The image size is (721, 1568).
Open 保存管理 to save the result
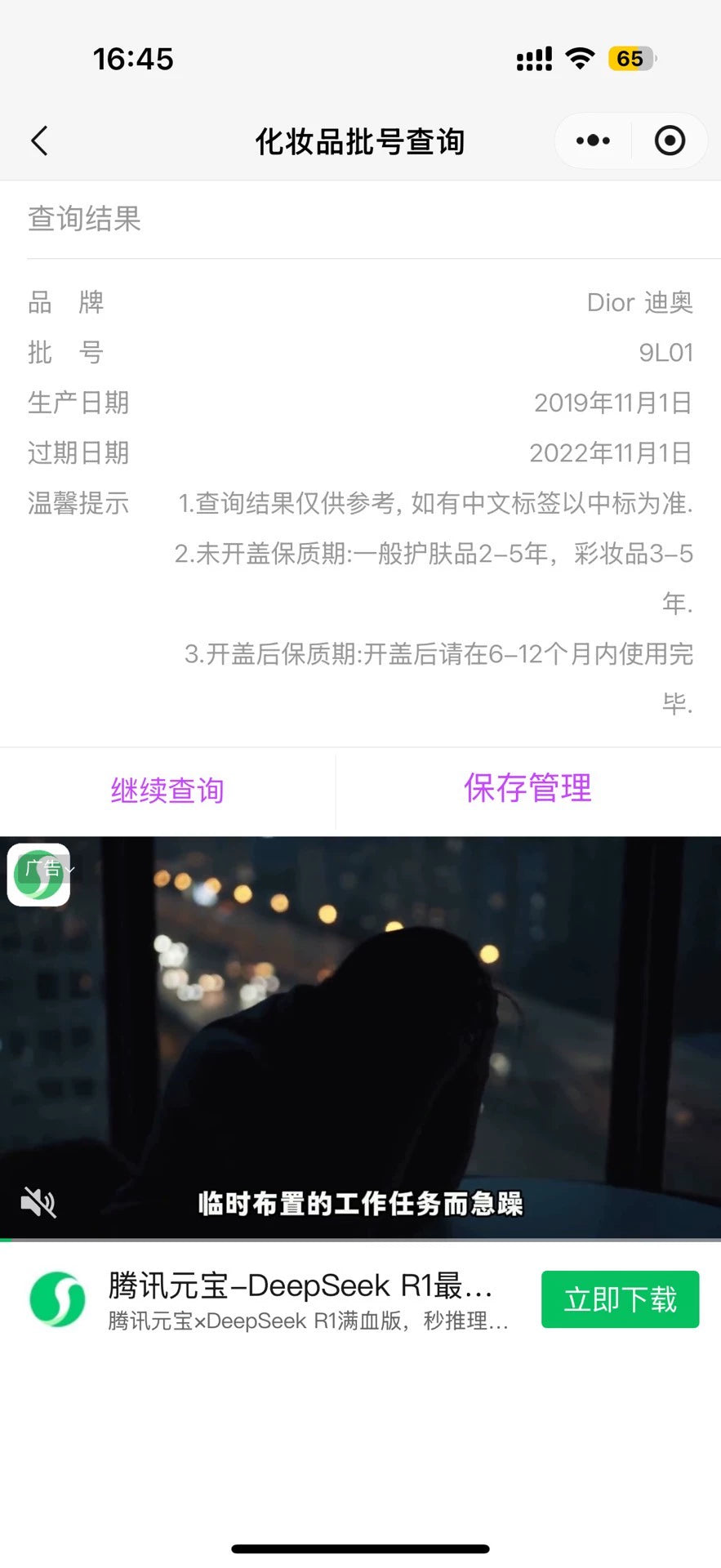[x=527, y=788]
